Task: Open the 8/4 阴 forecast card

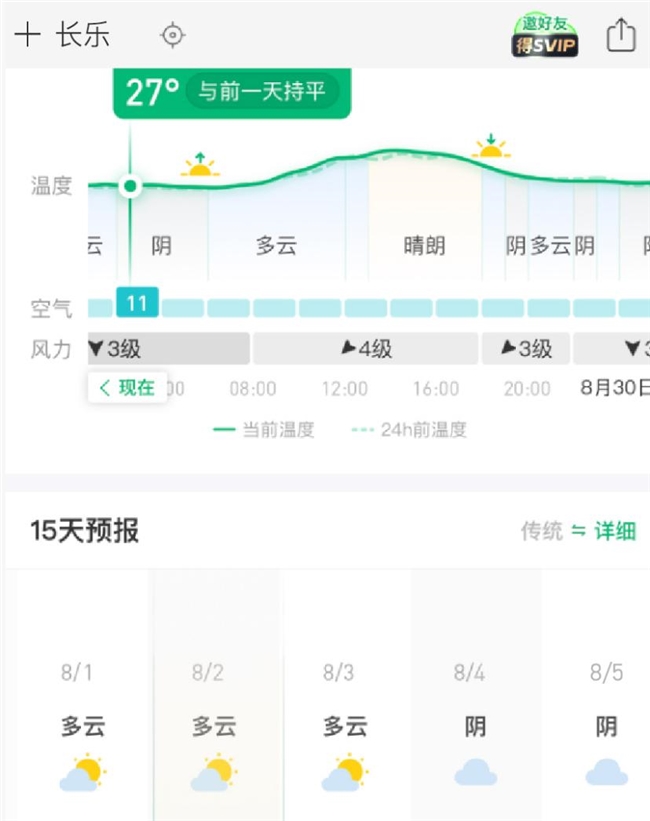Action: (476, 725)
